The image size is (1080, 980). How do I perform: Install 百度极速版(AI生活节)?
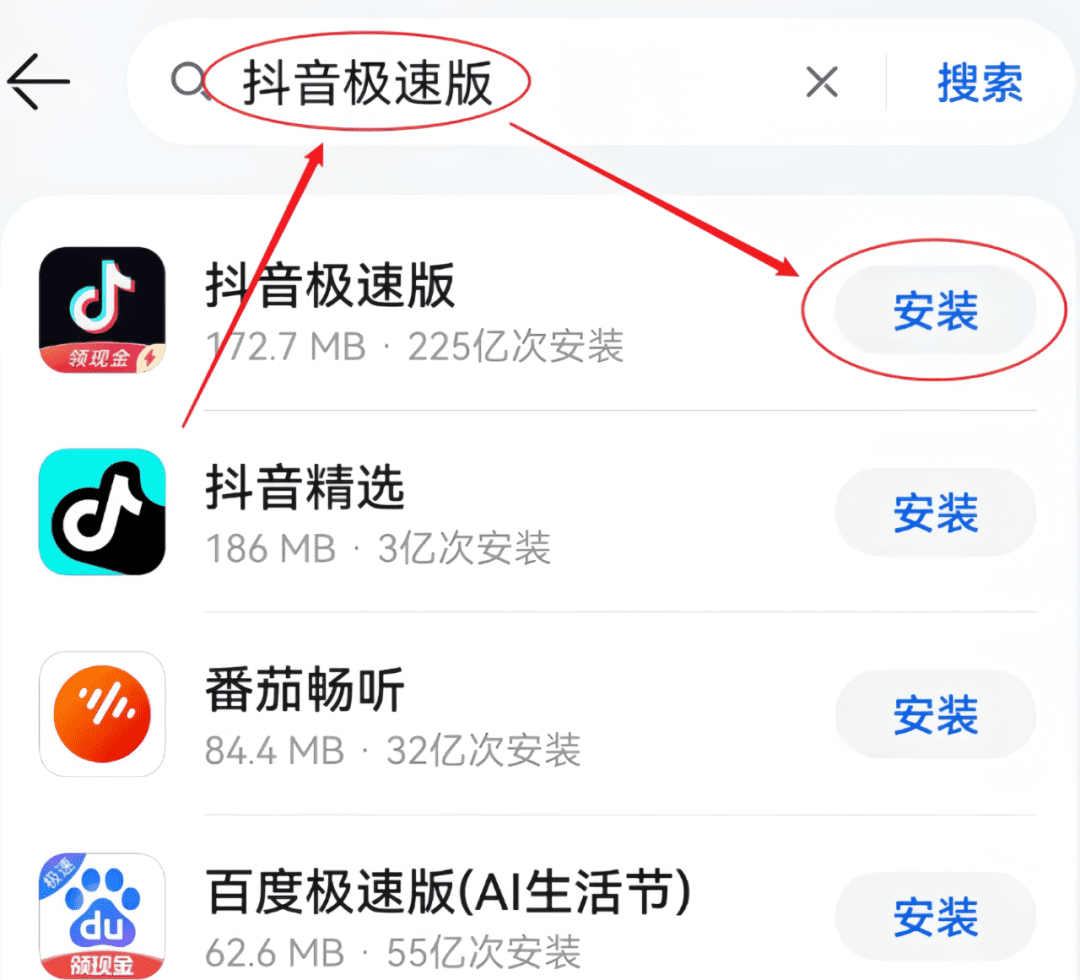(935, 916)
